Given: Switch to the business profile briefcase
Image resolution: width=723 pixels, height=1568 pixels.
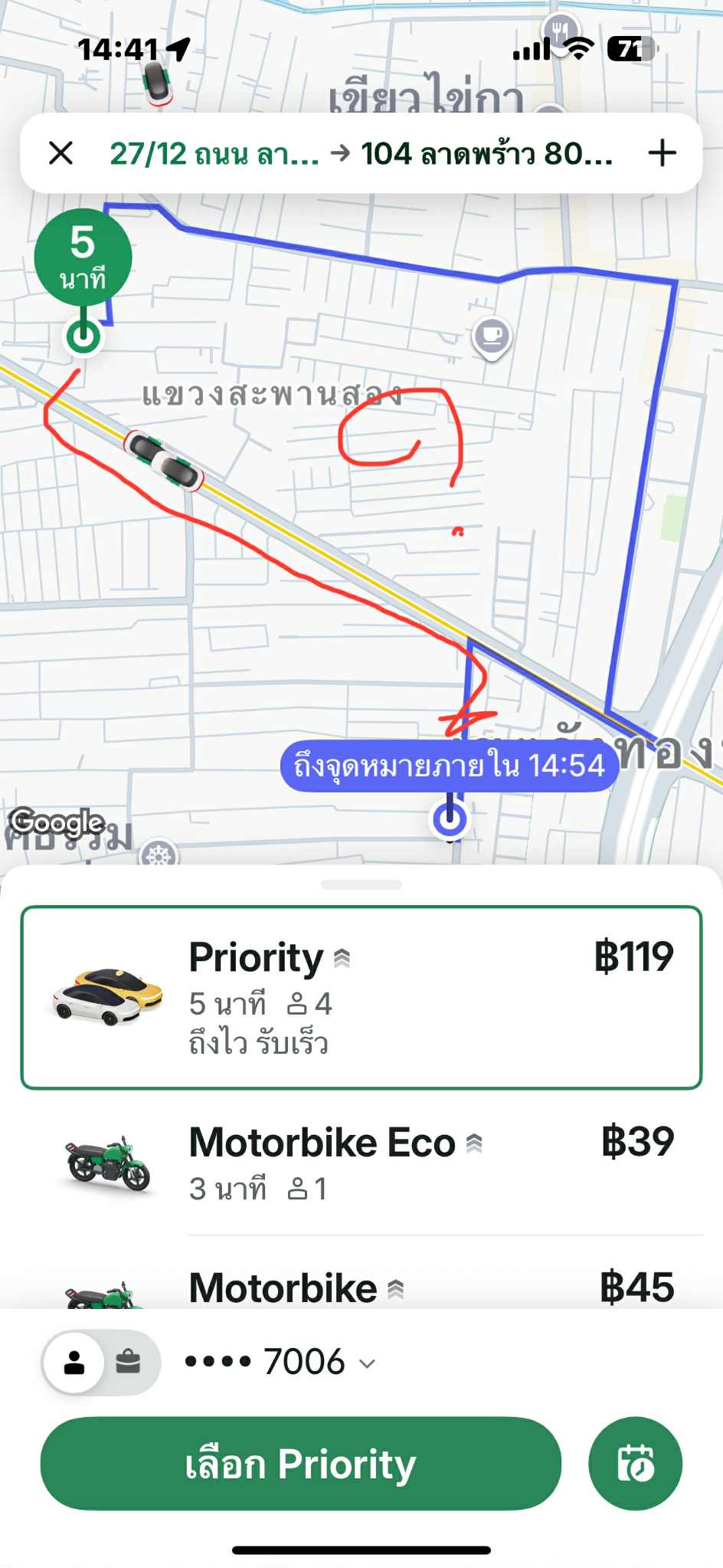Looking at the screenshot, I should [x=128, y=1362].
